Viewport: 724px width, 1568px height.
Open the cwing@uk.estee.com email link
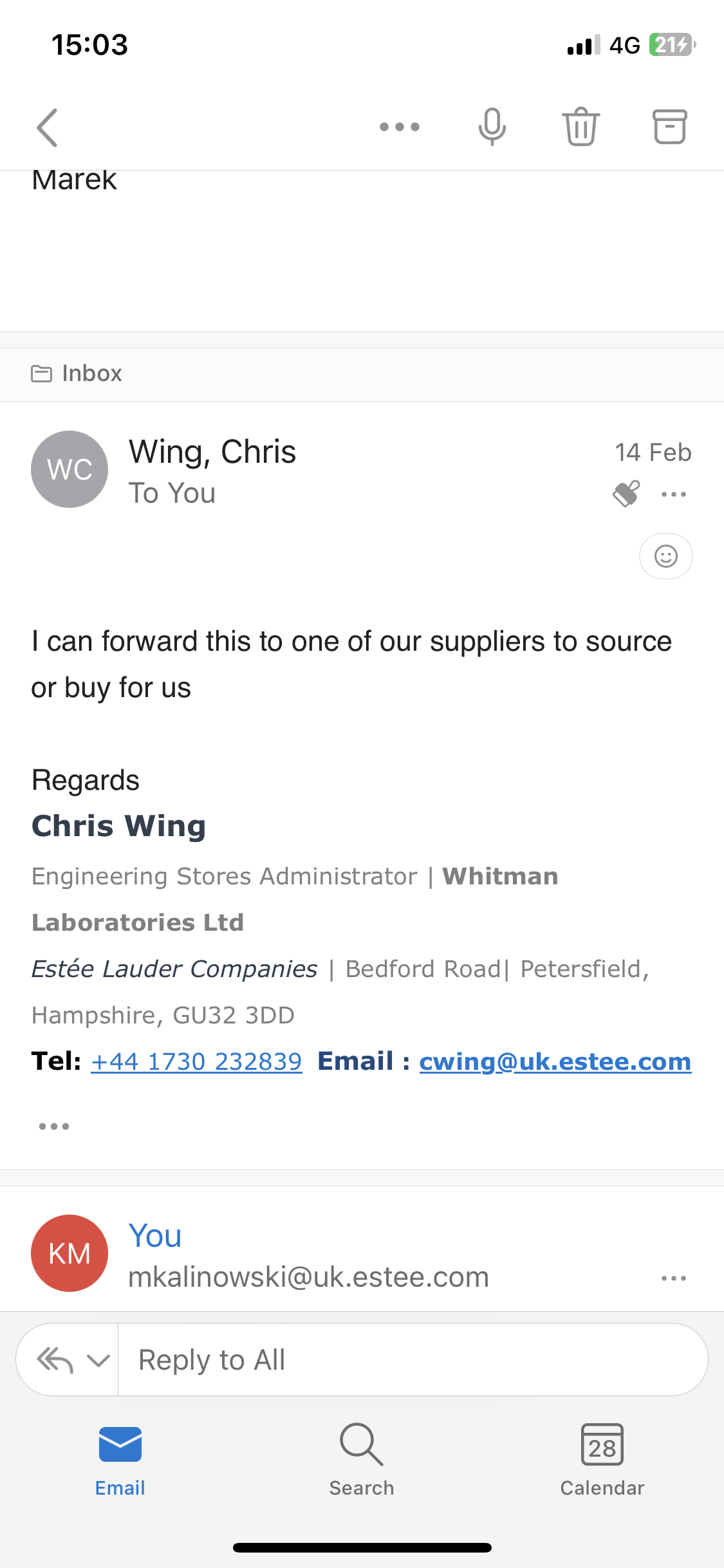[555, 1061]
